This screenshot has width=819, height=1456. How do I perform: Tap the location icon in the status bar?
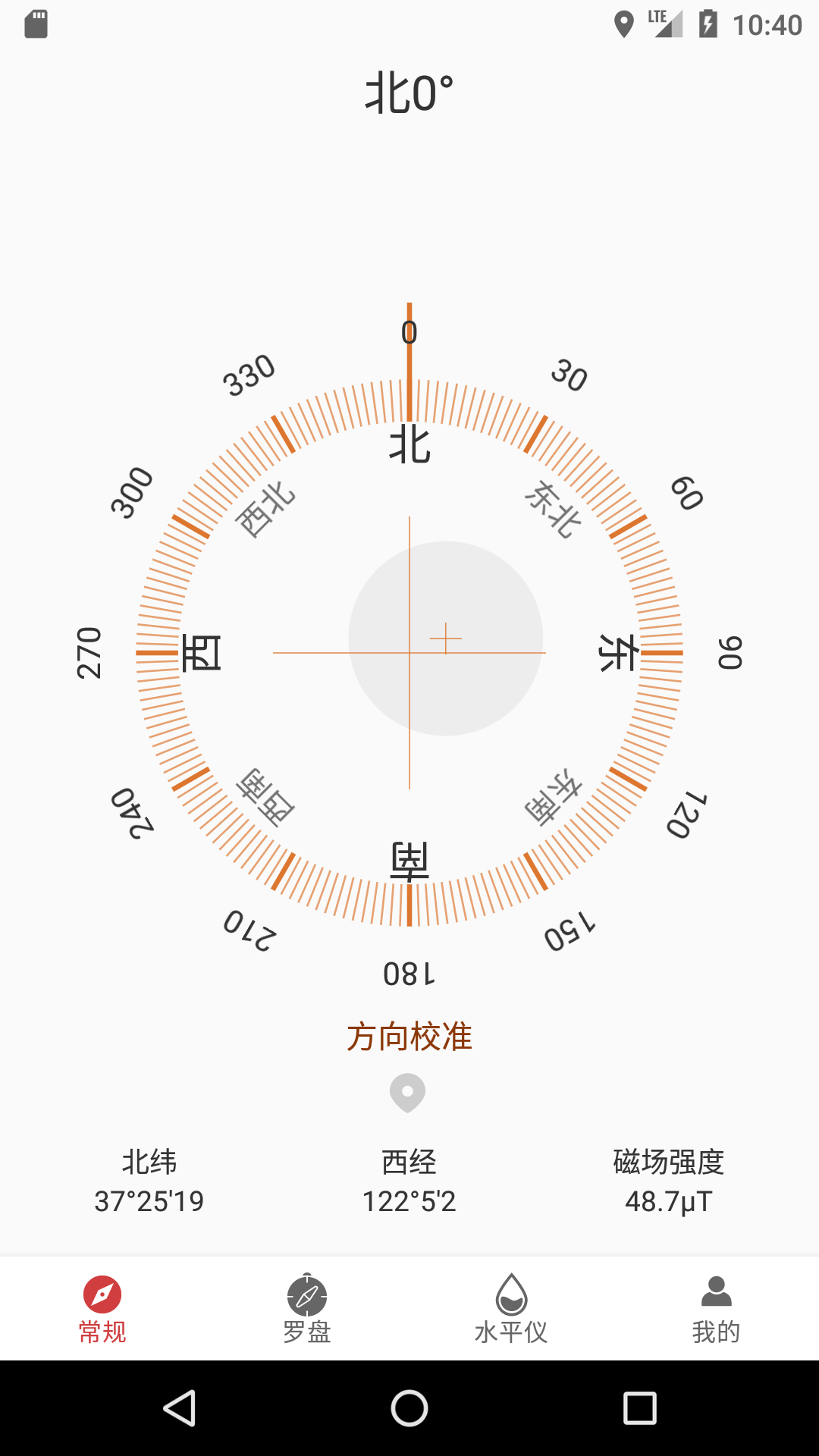(x=623, y=25)
